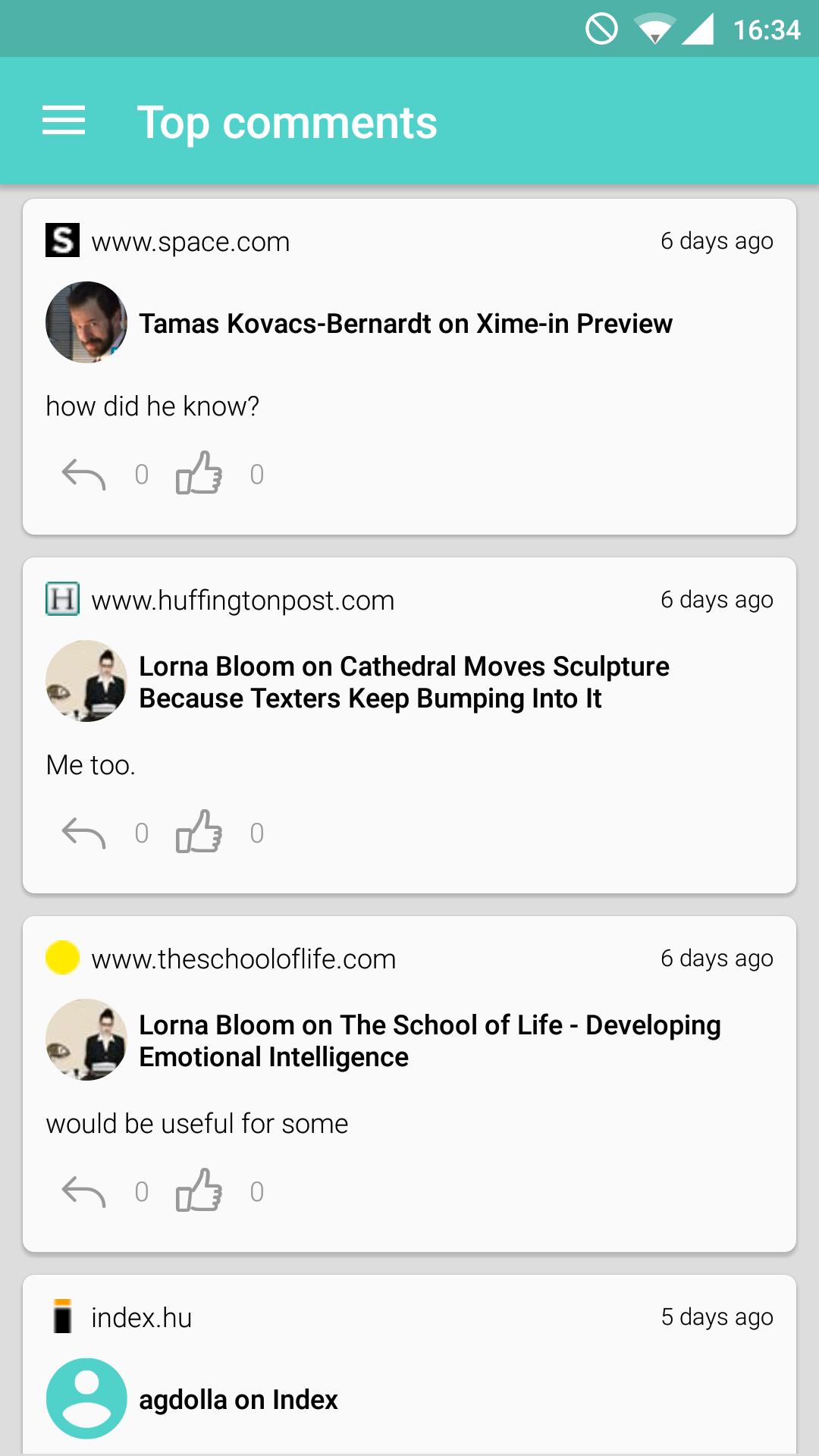Like the 'how did he know?' comment

[199, 473]
